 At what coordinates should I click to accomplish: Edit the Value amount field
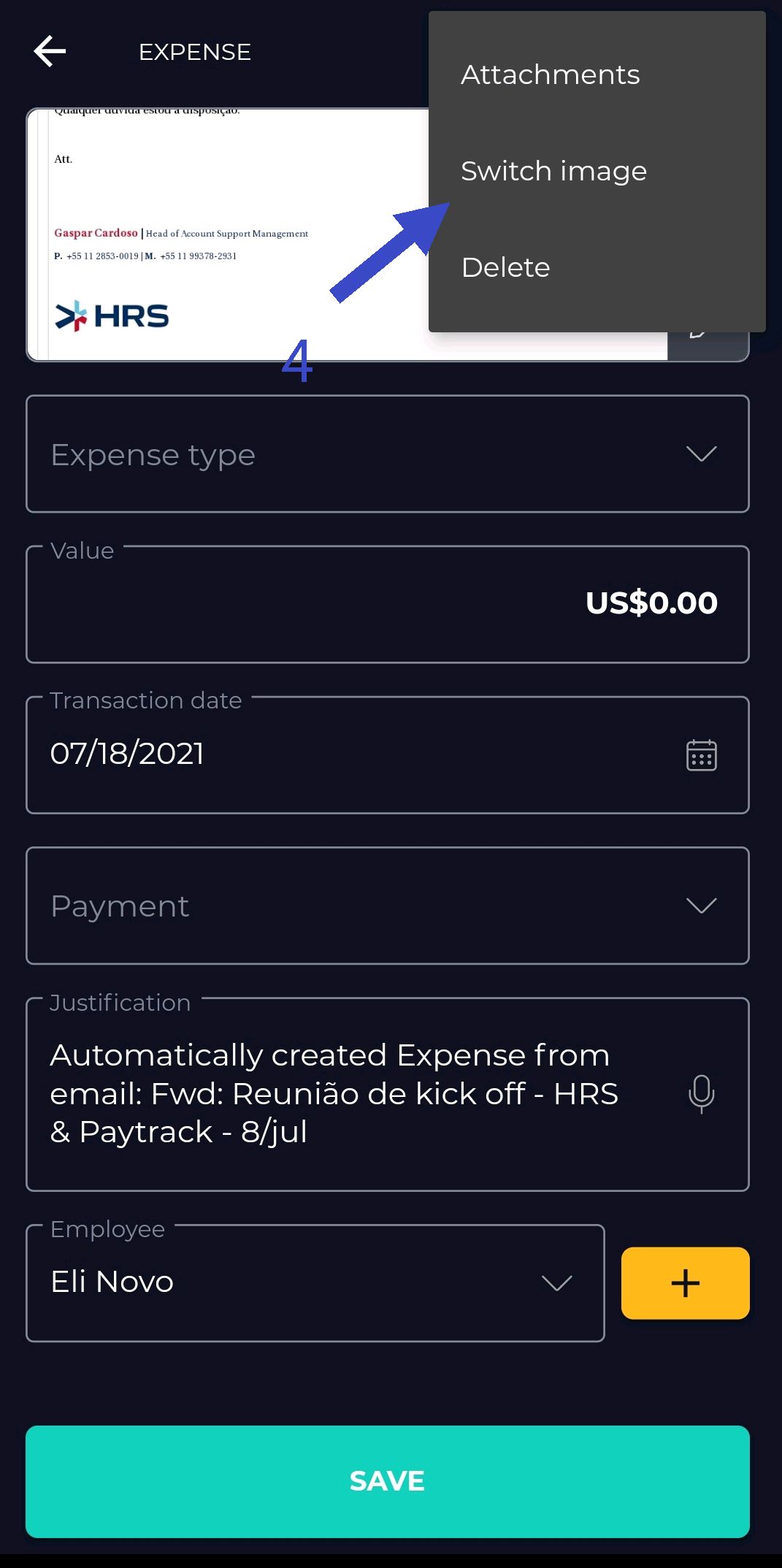388,605
